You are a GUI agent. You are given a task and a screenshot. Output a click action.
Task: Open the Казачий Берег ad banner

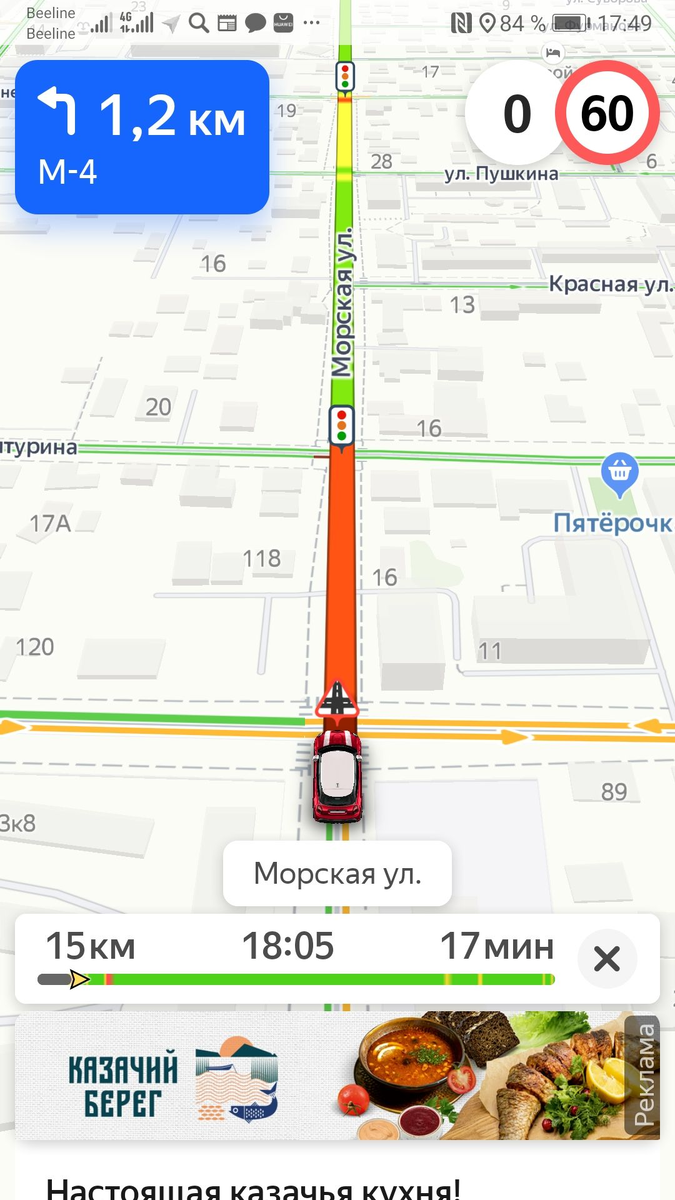(x=337, y=1076)
